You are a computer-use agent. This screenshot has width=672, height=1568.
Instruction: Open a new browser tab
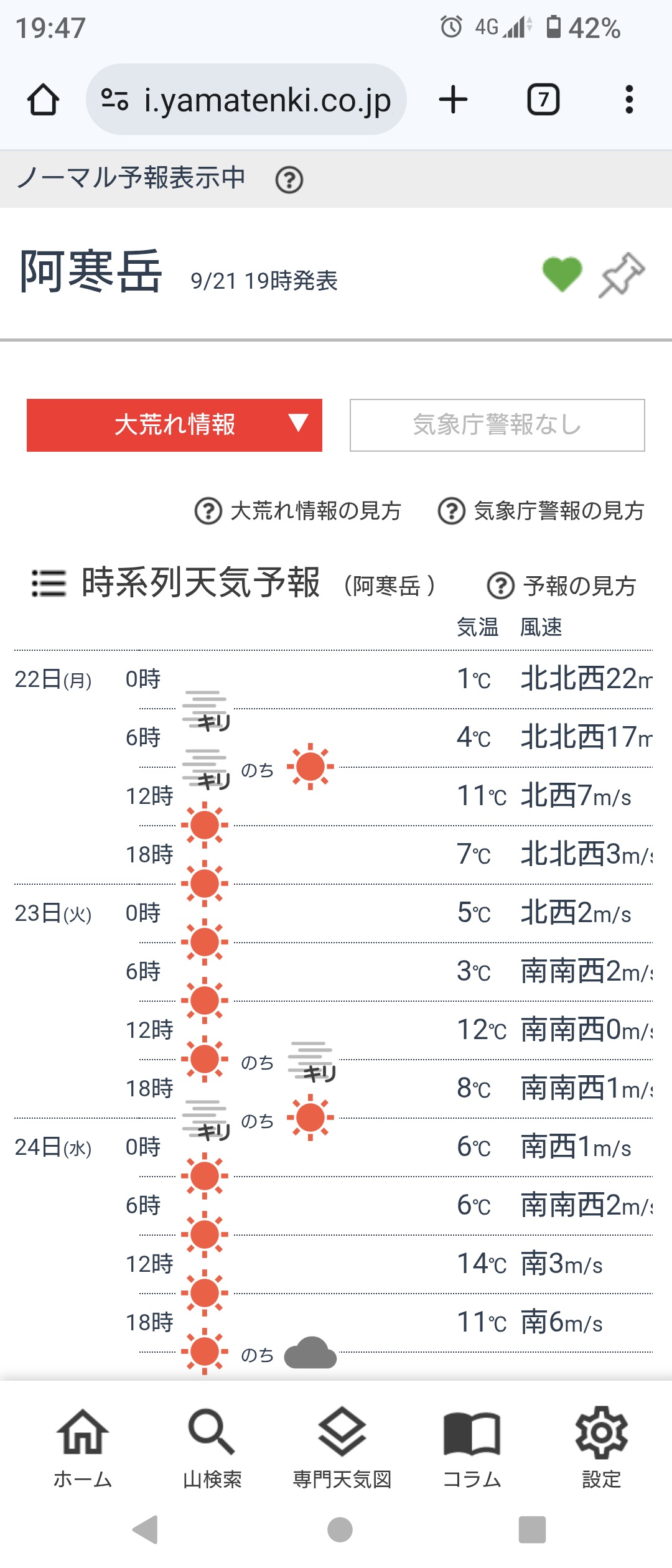tap(453, 100)
